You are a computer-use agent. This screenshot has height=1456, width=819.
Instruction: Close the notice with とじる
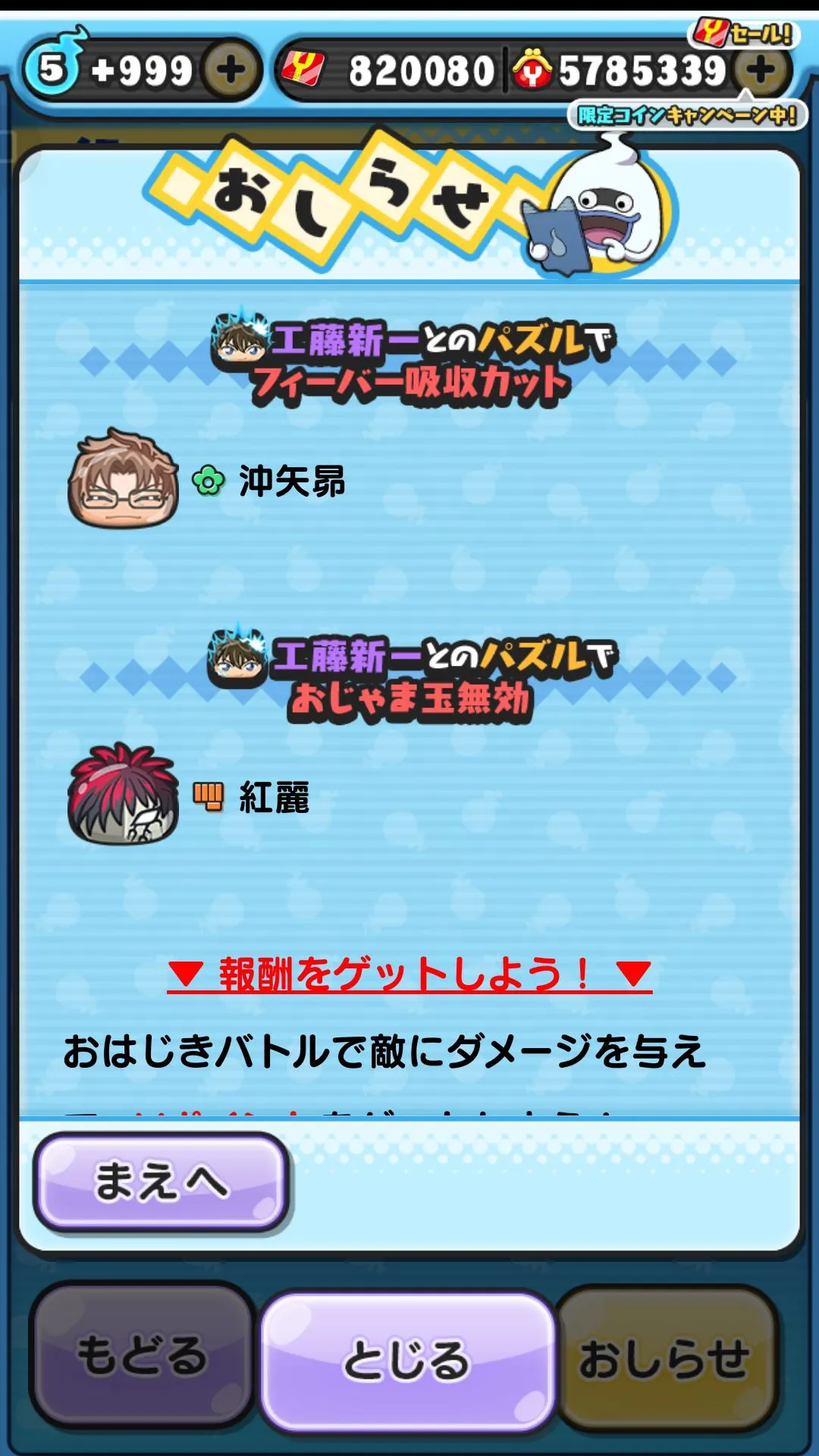[x=408, y=1360]
